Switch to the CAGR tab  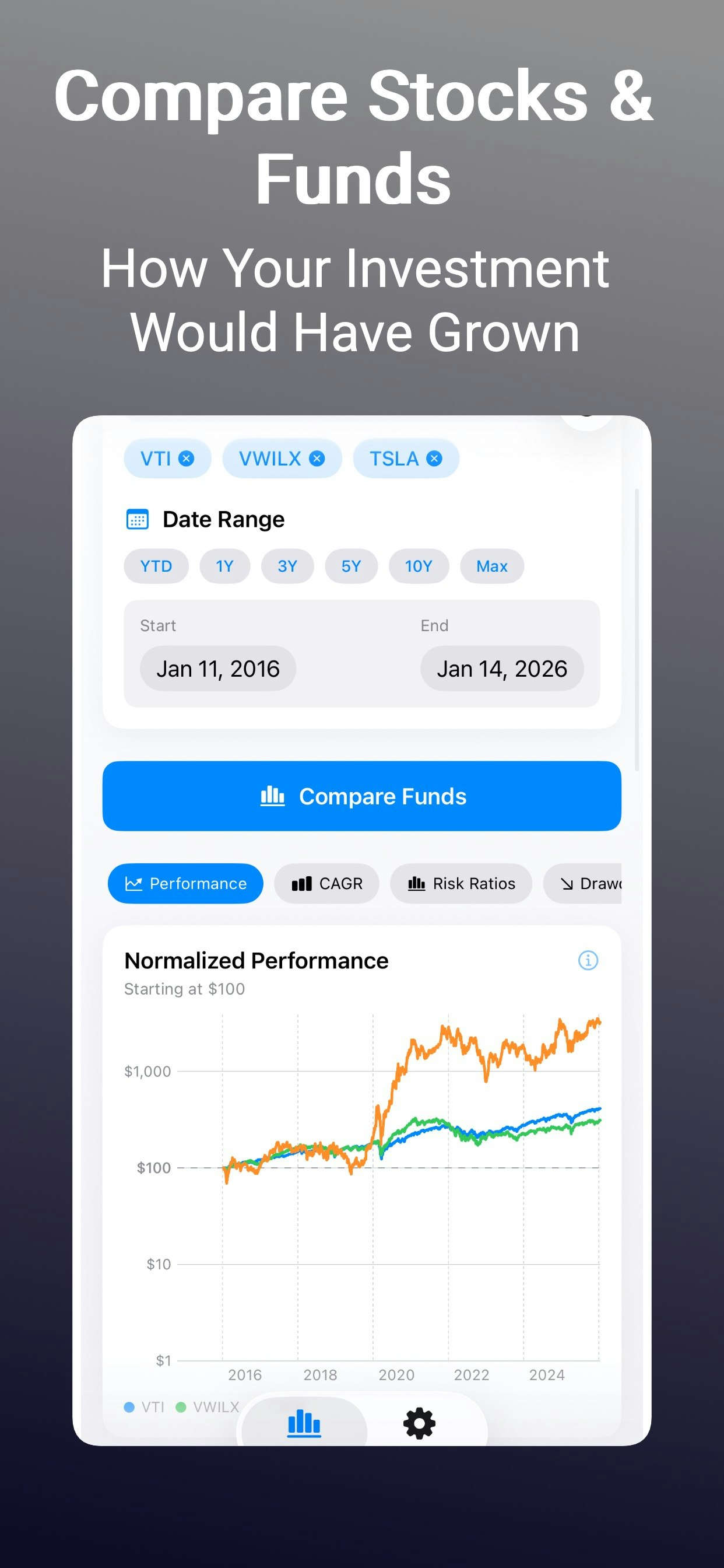click(326, 883)
